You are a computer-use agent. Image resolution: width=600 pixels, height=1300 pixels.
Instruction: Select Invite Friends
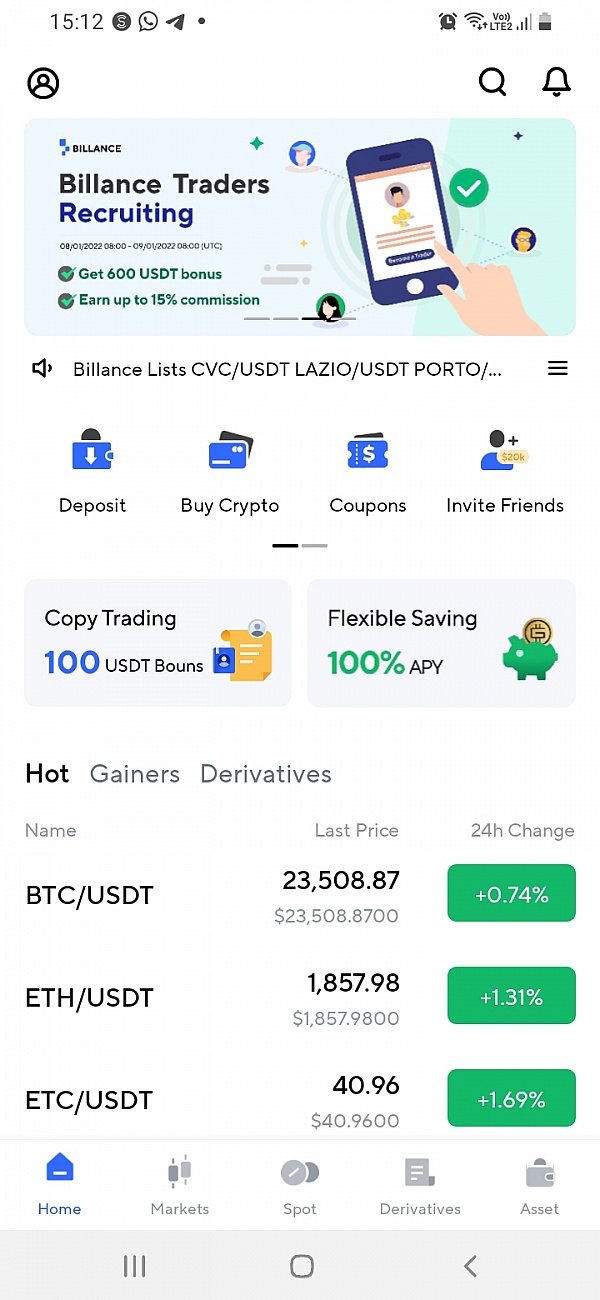coord(505,472)
